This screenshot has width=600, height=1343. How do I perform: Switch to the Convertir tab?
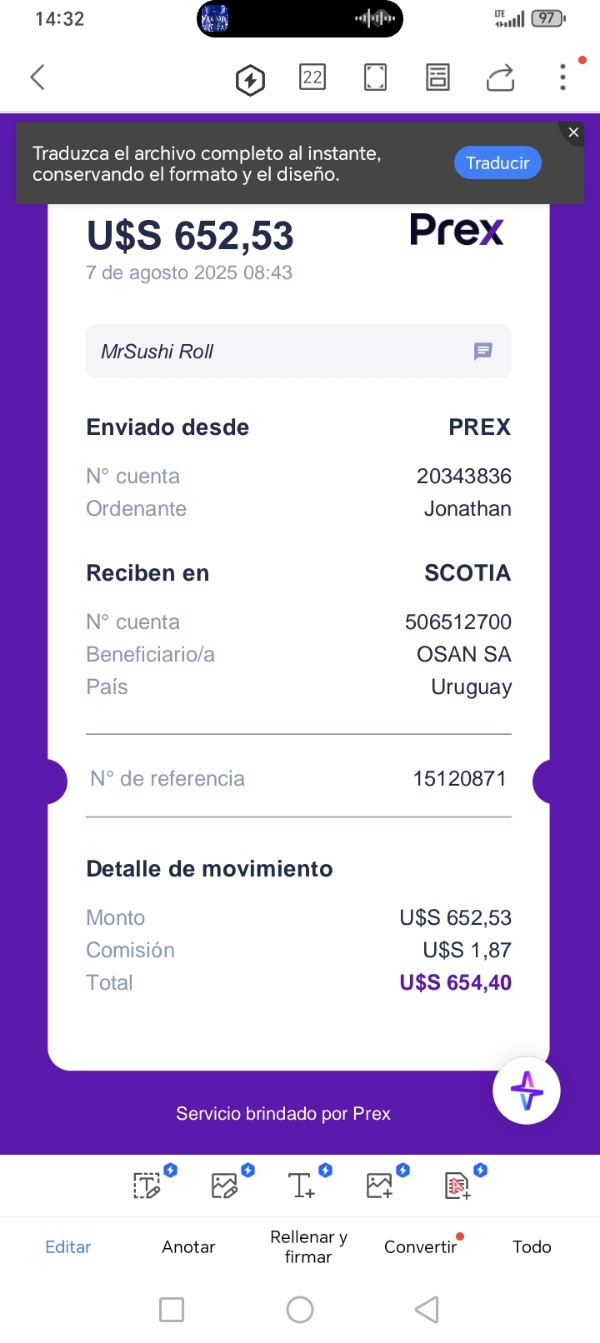[421, 1247]
